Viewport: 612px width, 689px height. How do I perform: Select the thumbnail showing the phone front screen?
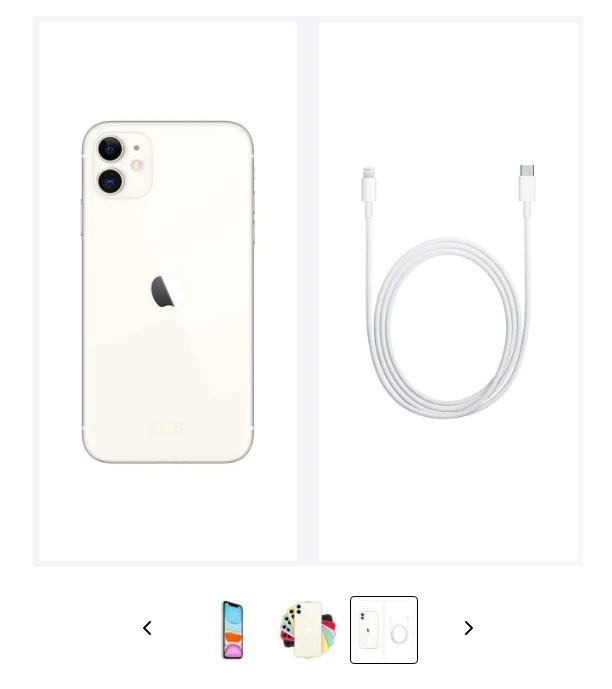tap(232, 630)
